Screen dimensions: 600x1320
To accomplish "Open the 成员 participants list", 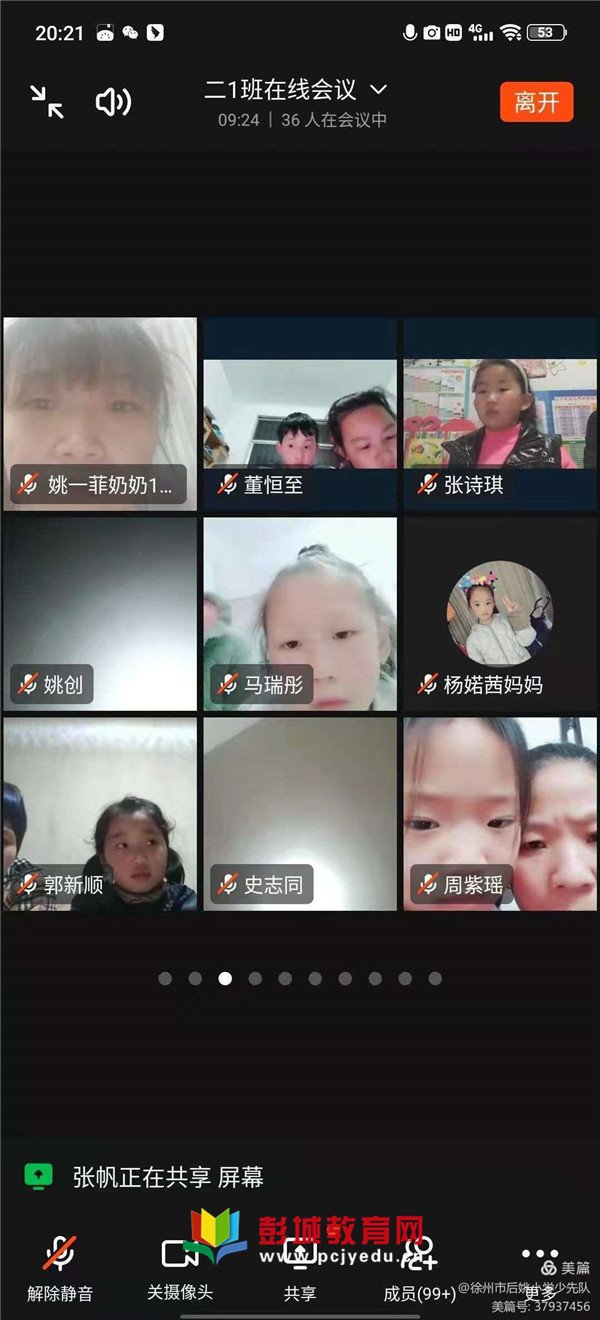I will (420, 1268).
